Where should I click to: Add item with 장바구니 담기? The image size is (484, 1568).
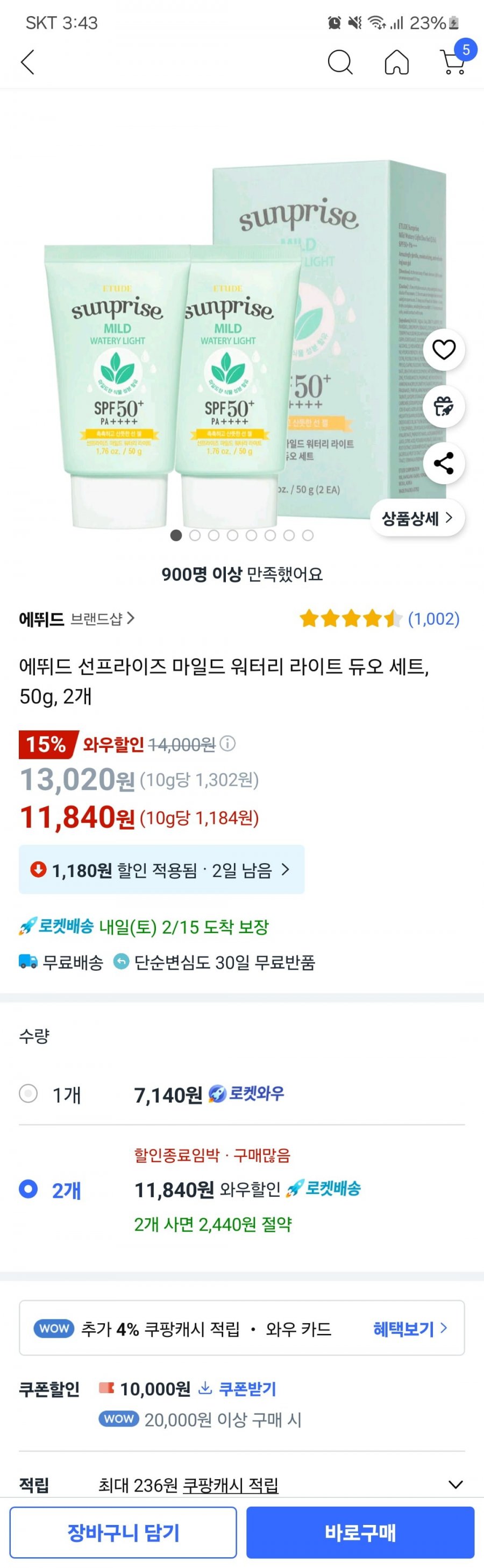click(x=123, y=1532)
